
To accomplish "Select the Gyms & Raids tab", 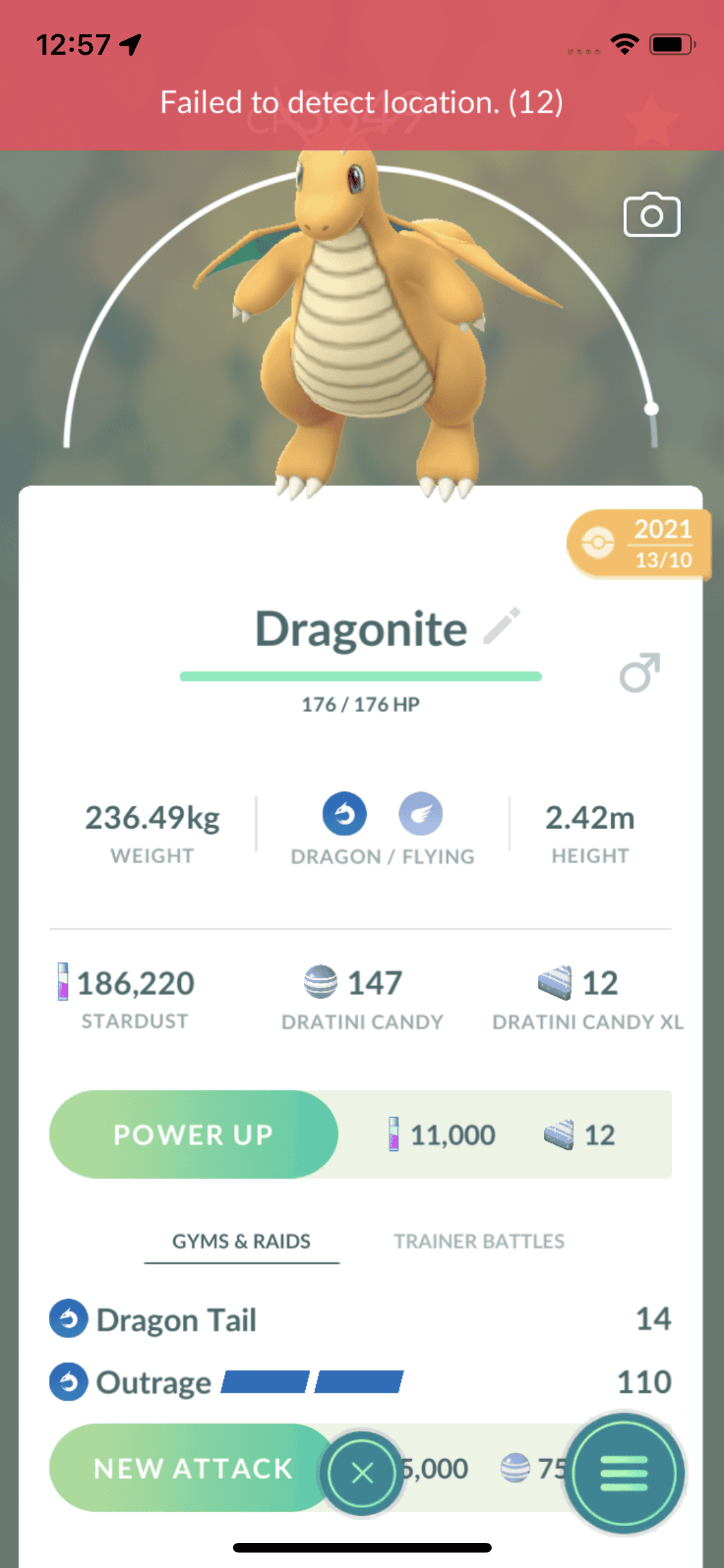I will 241,1241.
